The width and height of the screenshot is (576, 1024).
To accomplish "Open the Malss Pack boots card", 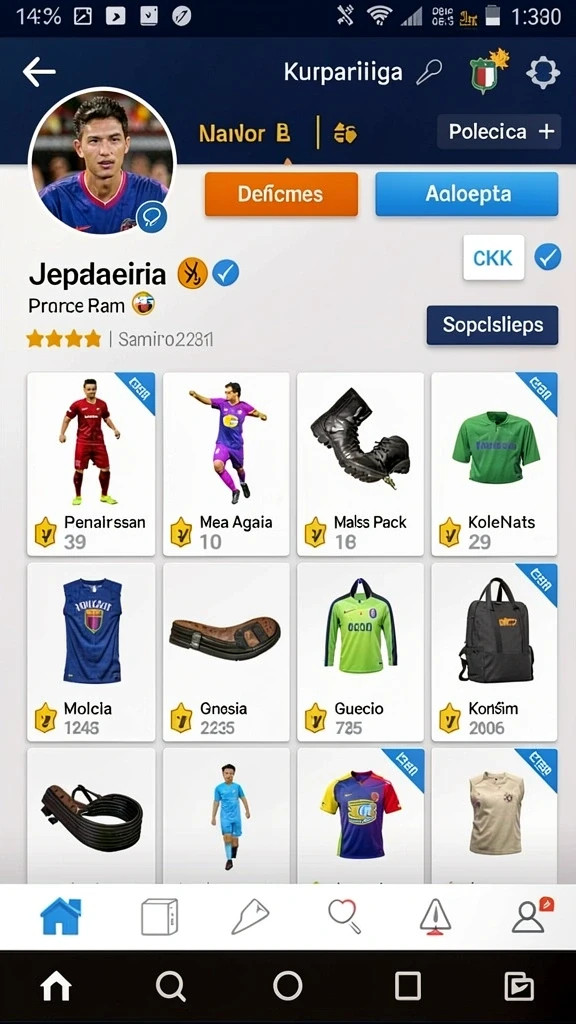I will coord(360,464).
